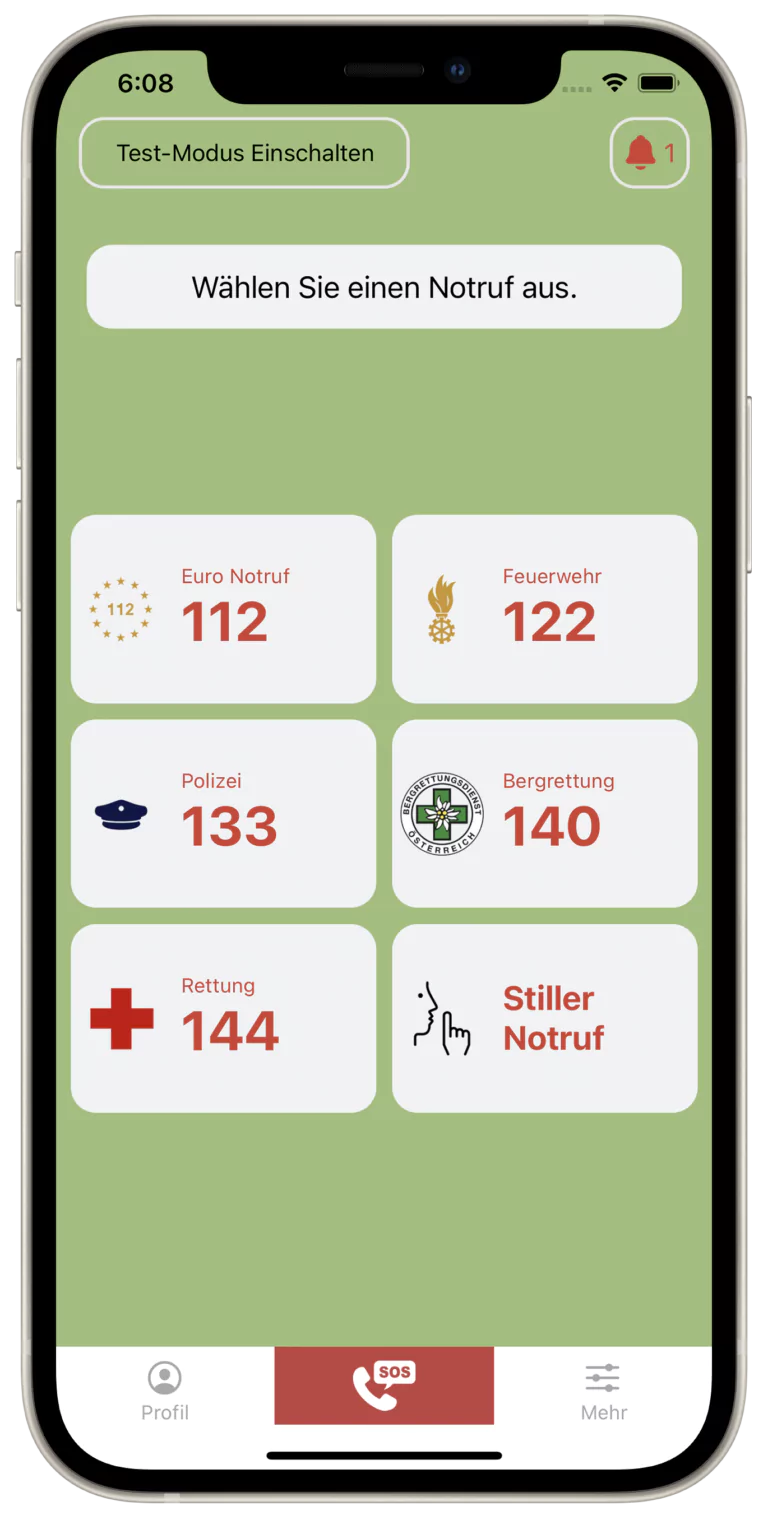Open the SOS call tab
768x1520 pixels.
pos(384,1385)
